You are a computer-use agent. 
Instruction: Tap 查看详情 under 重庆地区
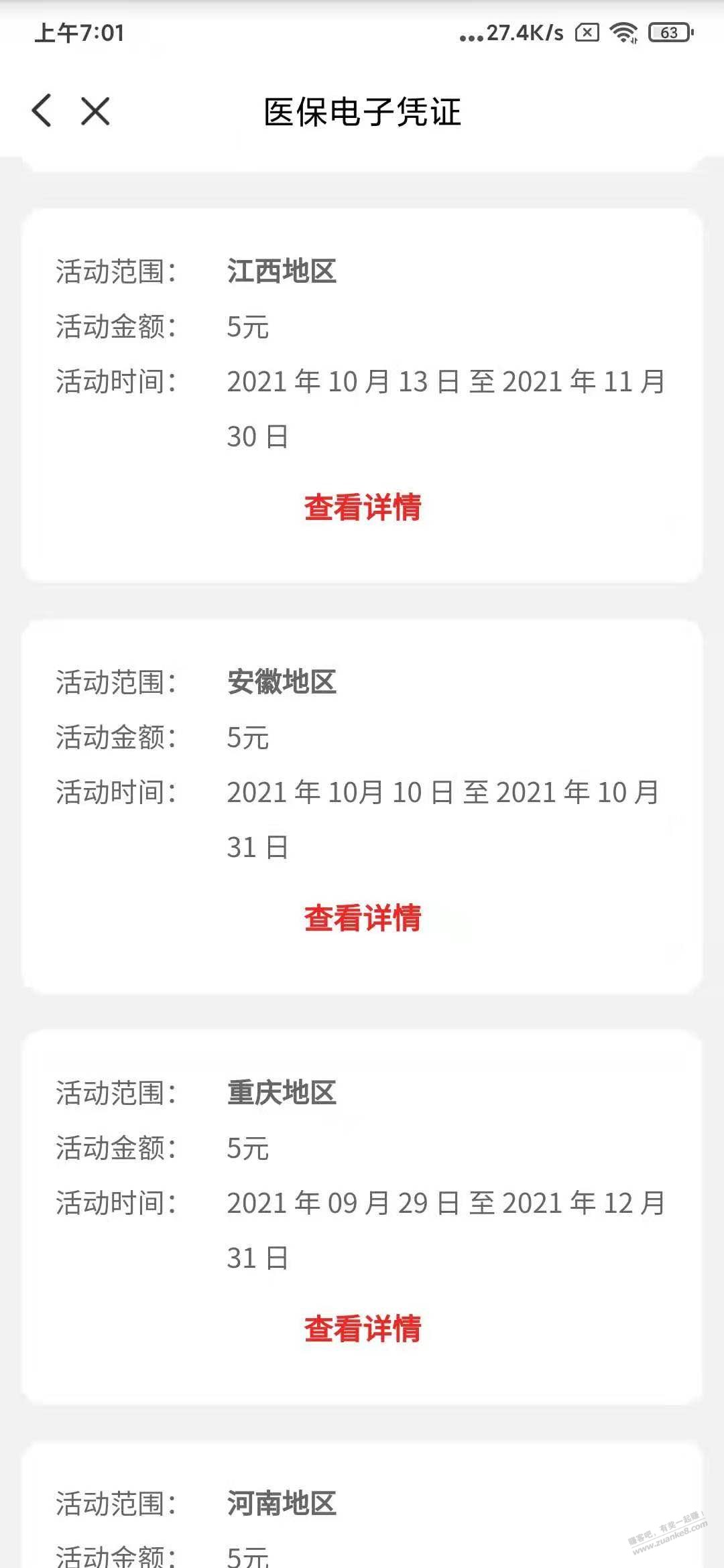(362, 1329)
